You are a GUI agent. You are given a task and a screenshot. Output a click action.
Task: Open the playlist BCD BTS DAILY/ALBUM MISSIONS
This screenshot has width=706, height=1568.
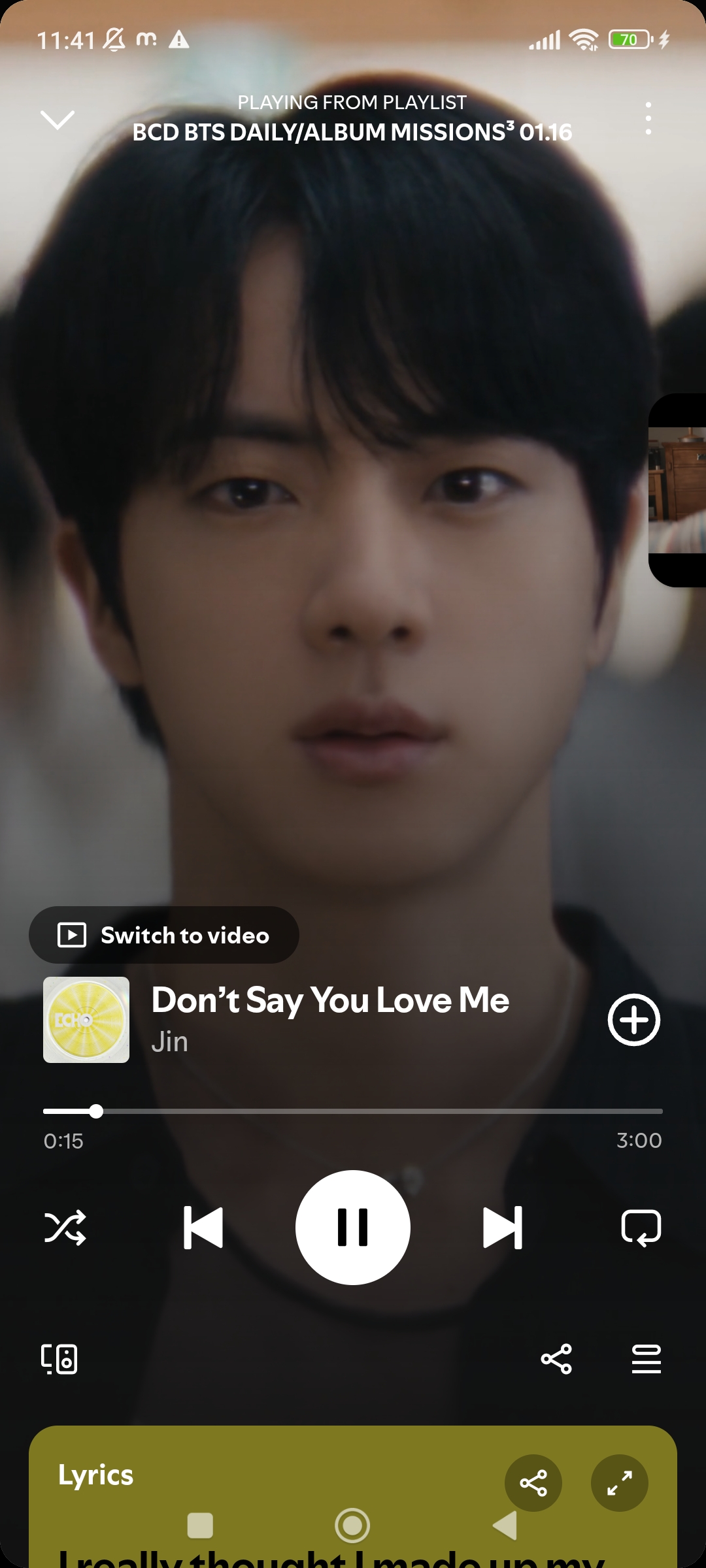(x=353, y=131)
